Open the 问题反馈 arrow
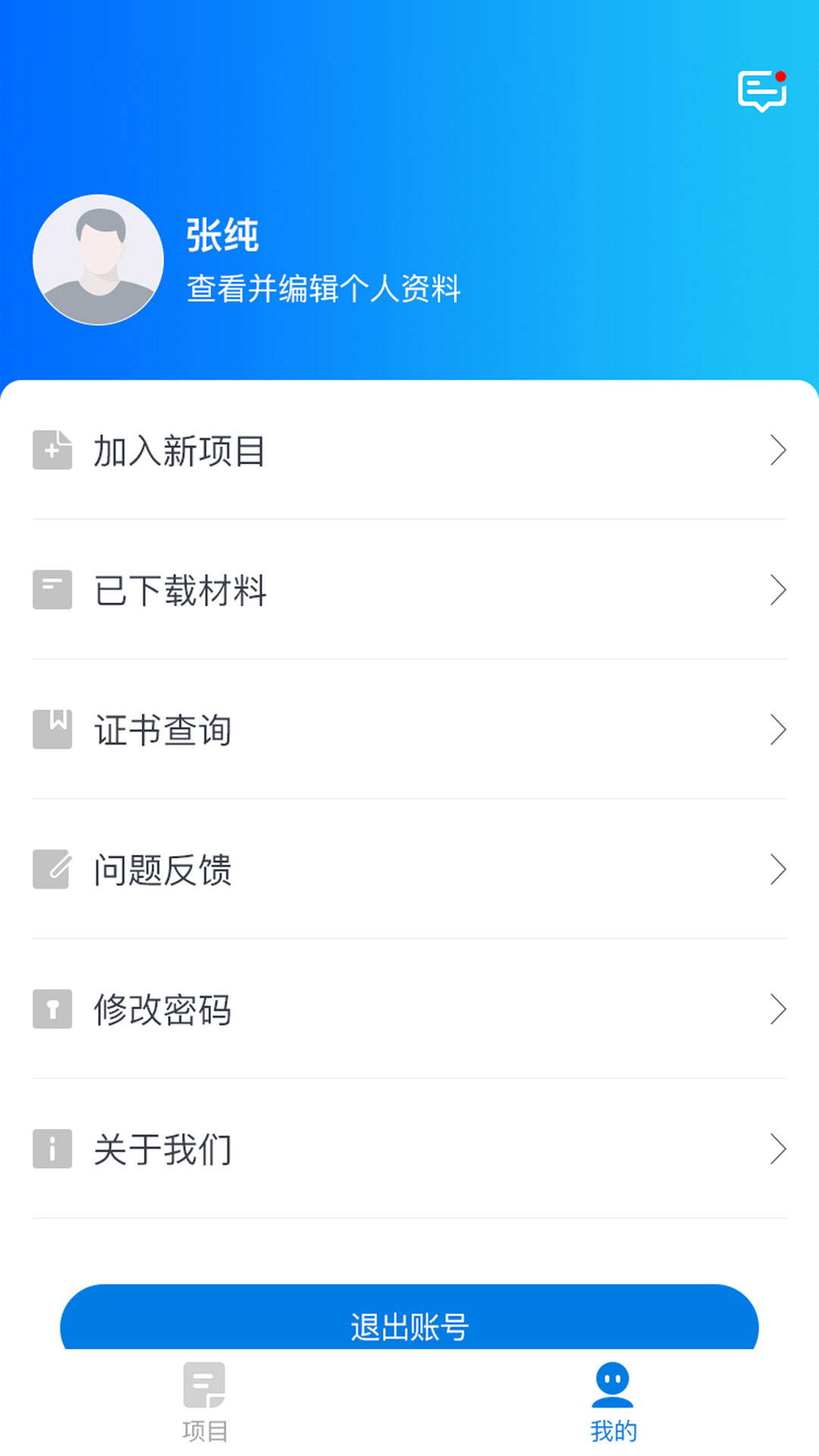 tap(778, 871)
